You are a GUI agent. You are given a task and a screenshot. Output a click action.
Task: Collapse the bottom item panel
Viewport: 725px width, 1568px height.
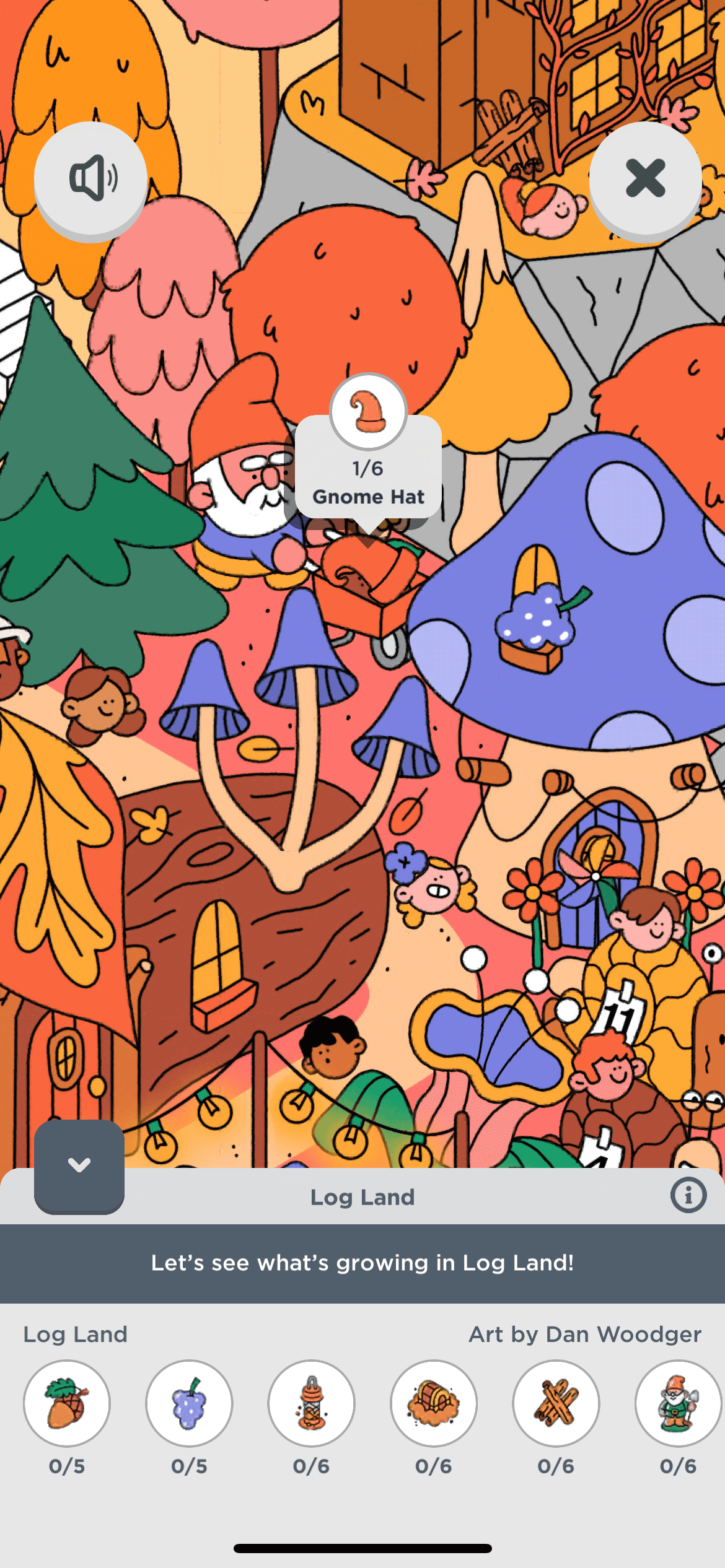click(x=79, y=1165)
